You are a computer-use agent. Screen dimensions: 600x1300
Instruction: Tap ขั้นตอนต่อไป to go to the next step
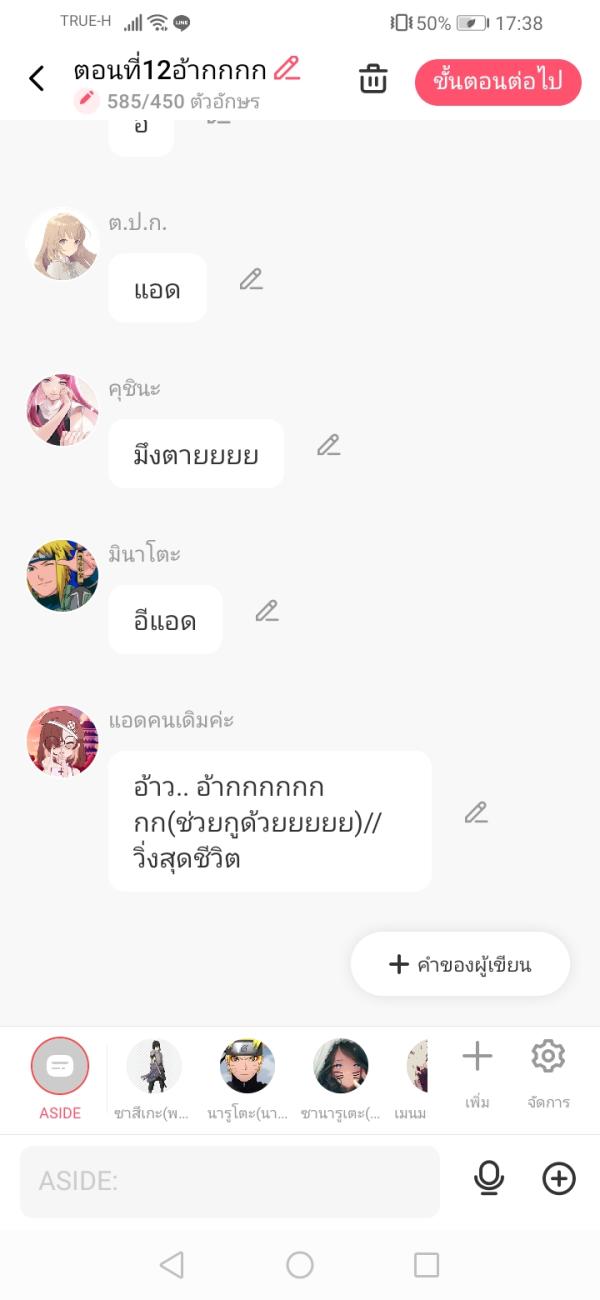pos(498,81)
